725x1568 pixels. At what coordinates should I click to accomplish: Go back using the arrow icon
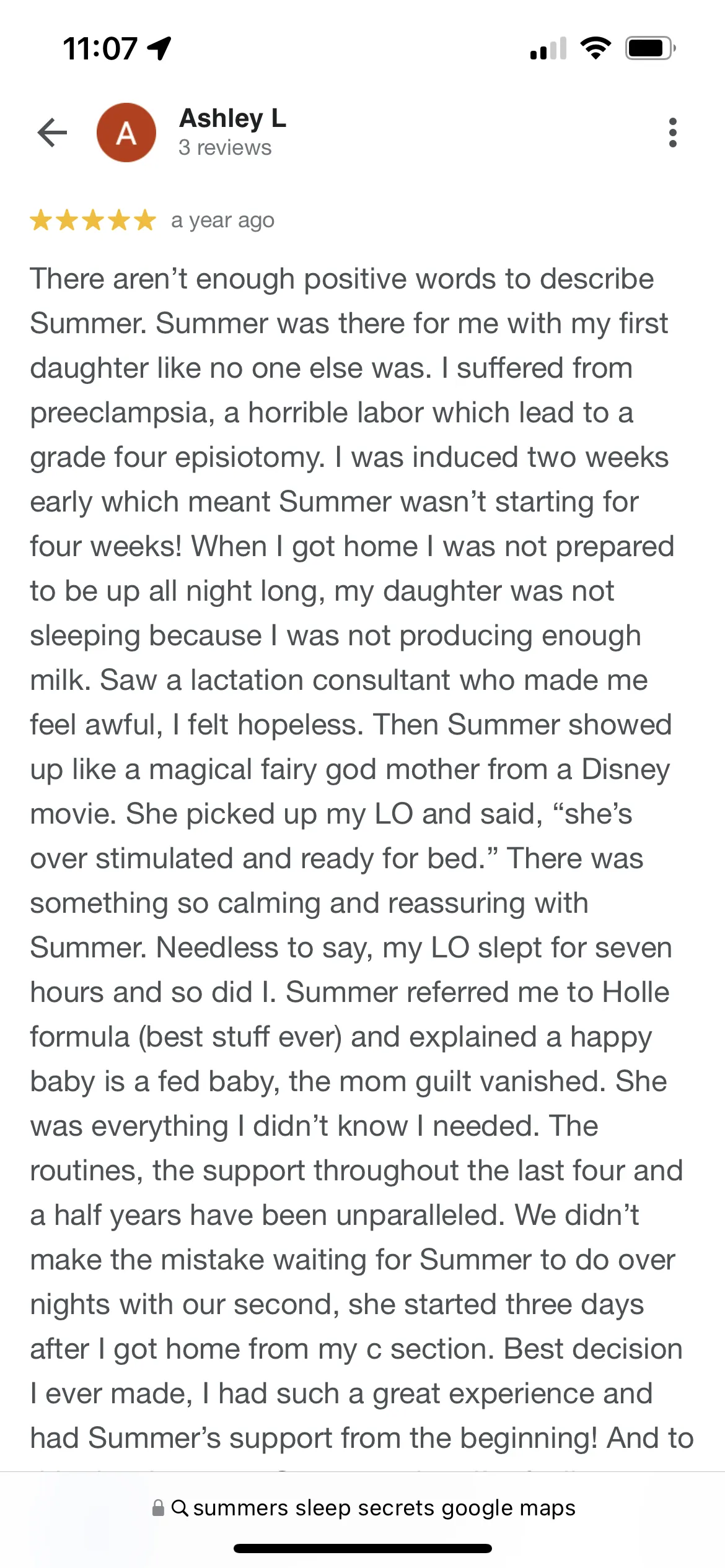52,133
